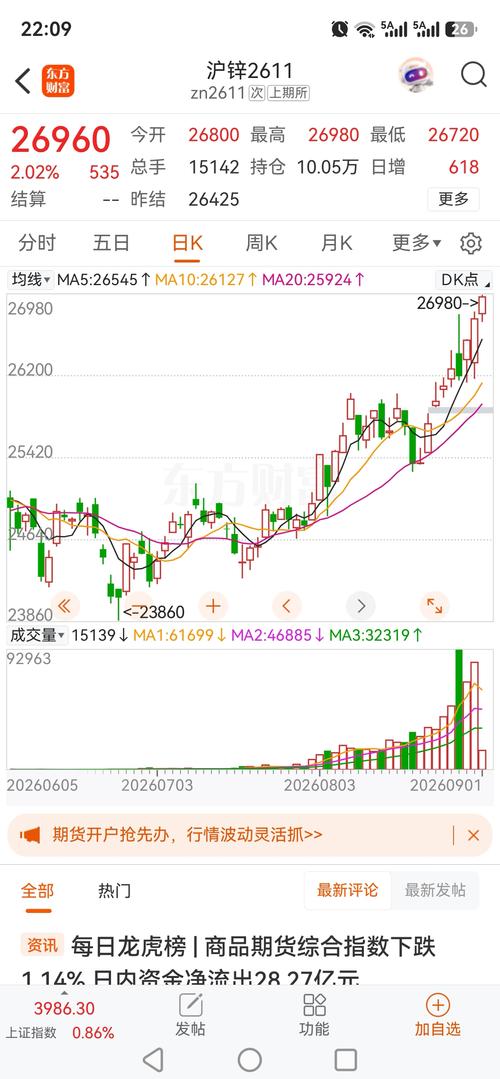Open the search magnifier icon
This screenshot has width=500, height=1079.
pyautogui.click(x=473, y=75)
